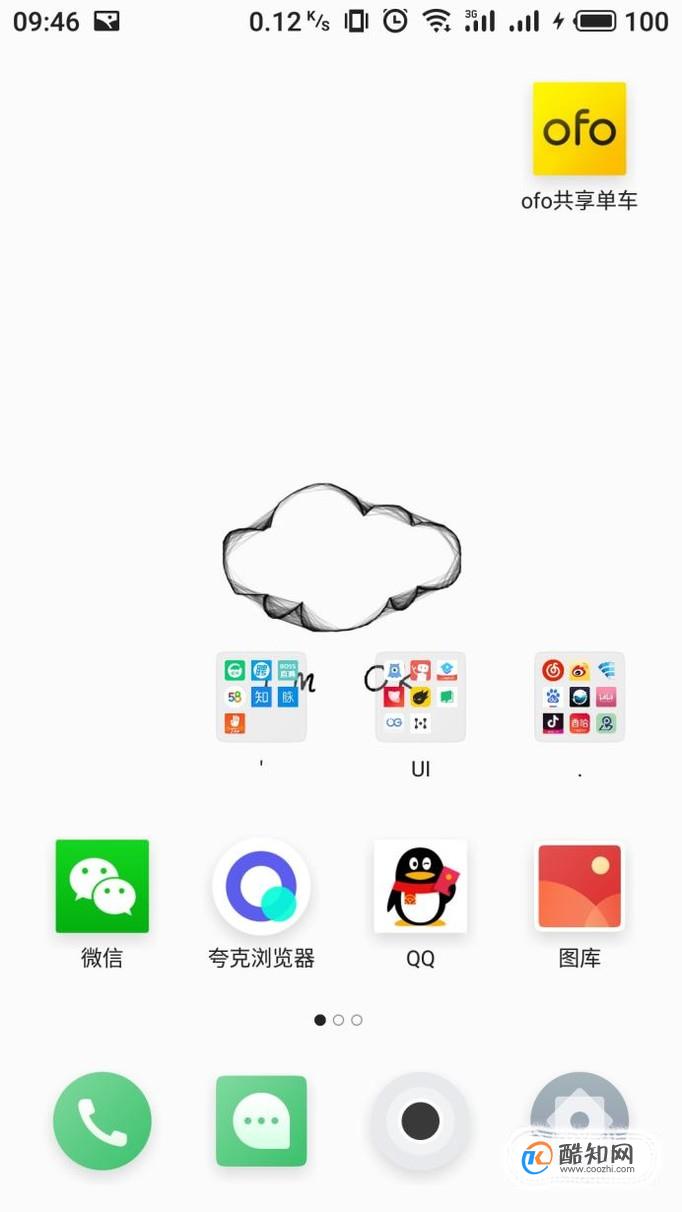Launch 微信 (WeChat)
The width and height of the screenshot is (682, 1212).
102,886
